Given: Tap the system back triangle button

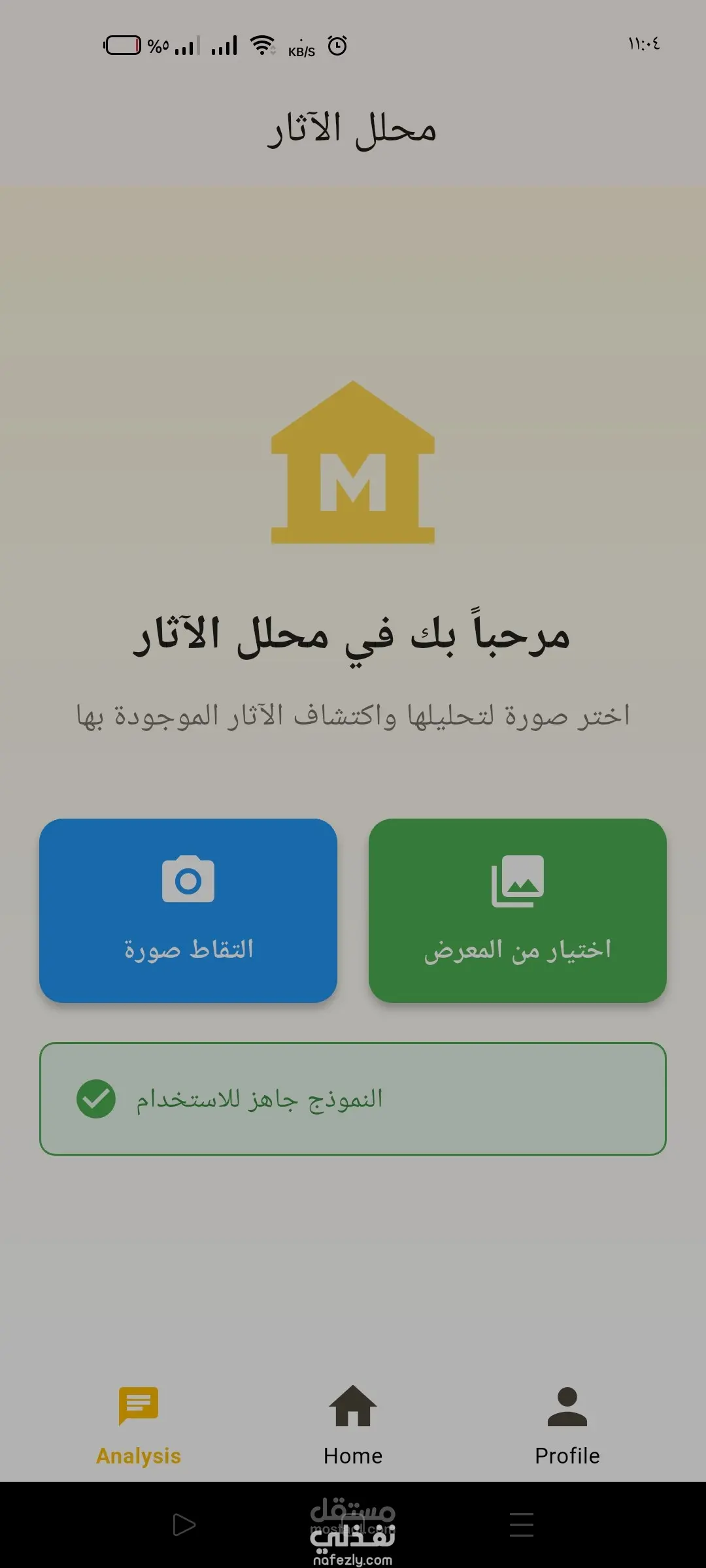Looking at the screenshot, I should [184, 1525].
